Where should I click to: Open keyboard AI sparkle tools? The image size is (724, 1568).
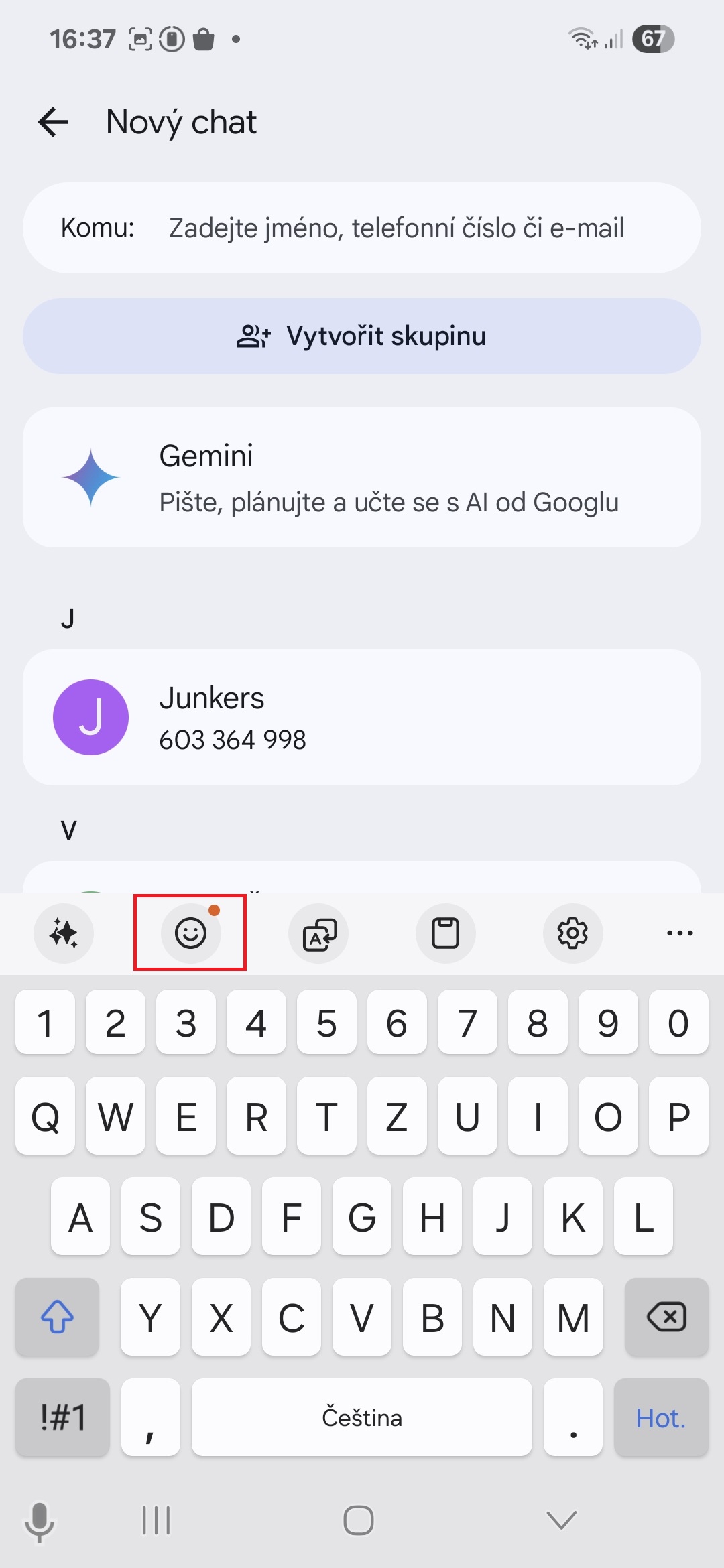click(64, 933)
